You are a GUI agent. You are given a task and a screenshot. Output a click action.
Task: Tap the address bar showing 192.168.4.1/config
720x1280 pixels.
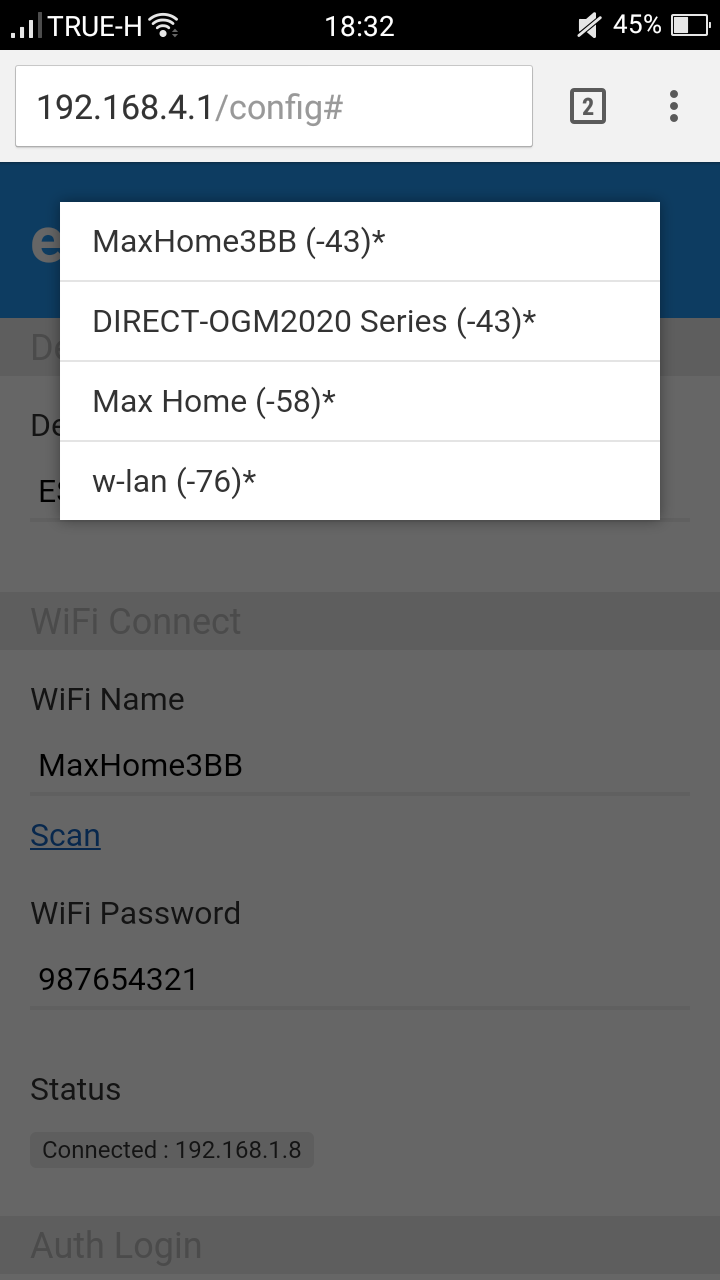click(x=274, y=105)
